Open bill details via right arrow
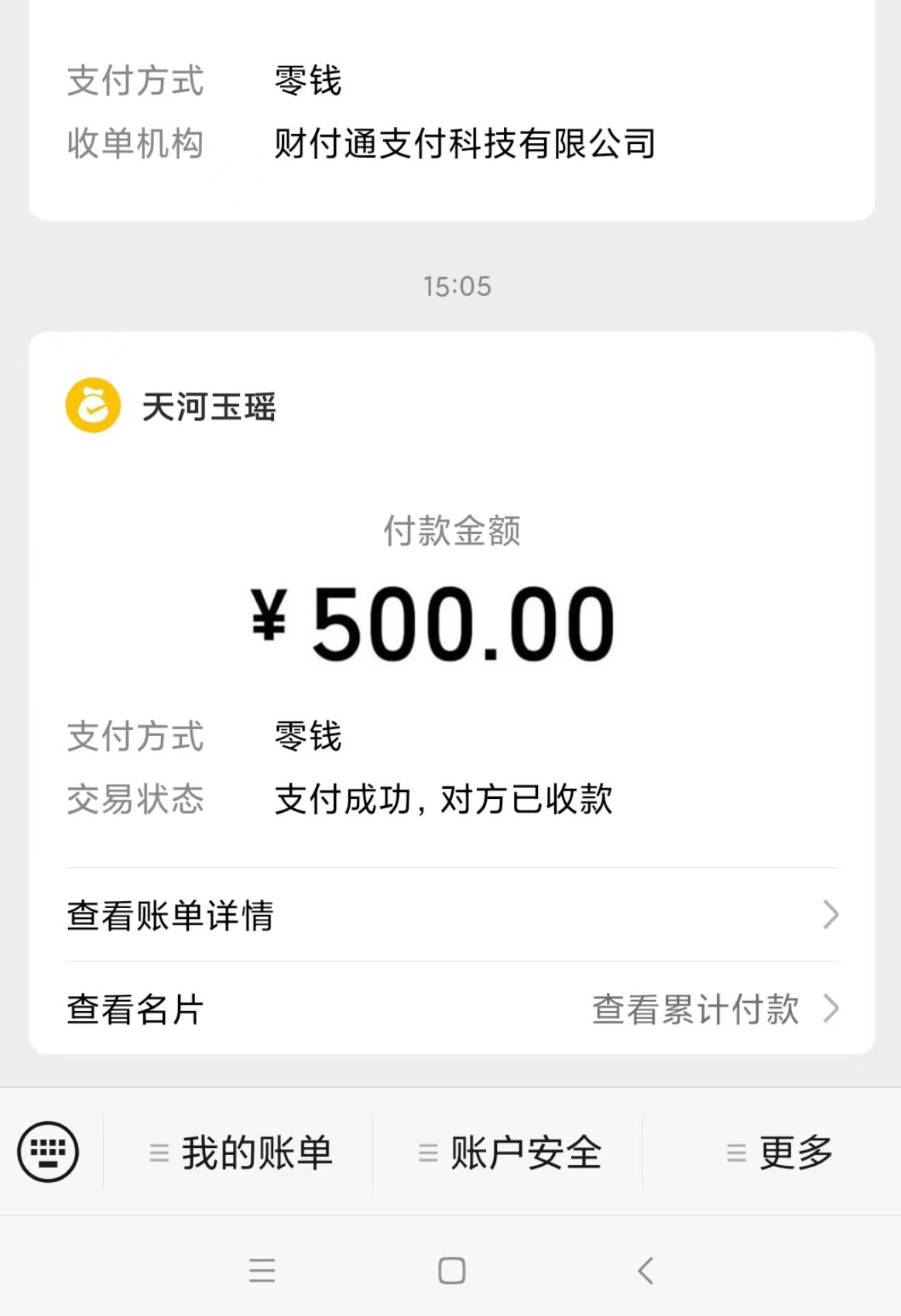 click(831, 917)
